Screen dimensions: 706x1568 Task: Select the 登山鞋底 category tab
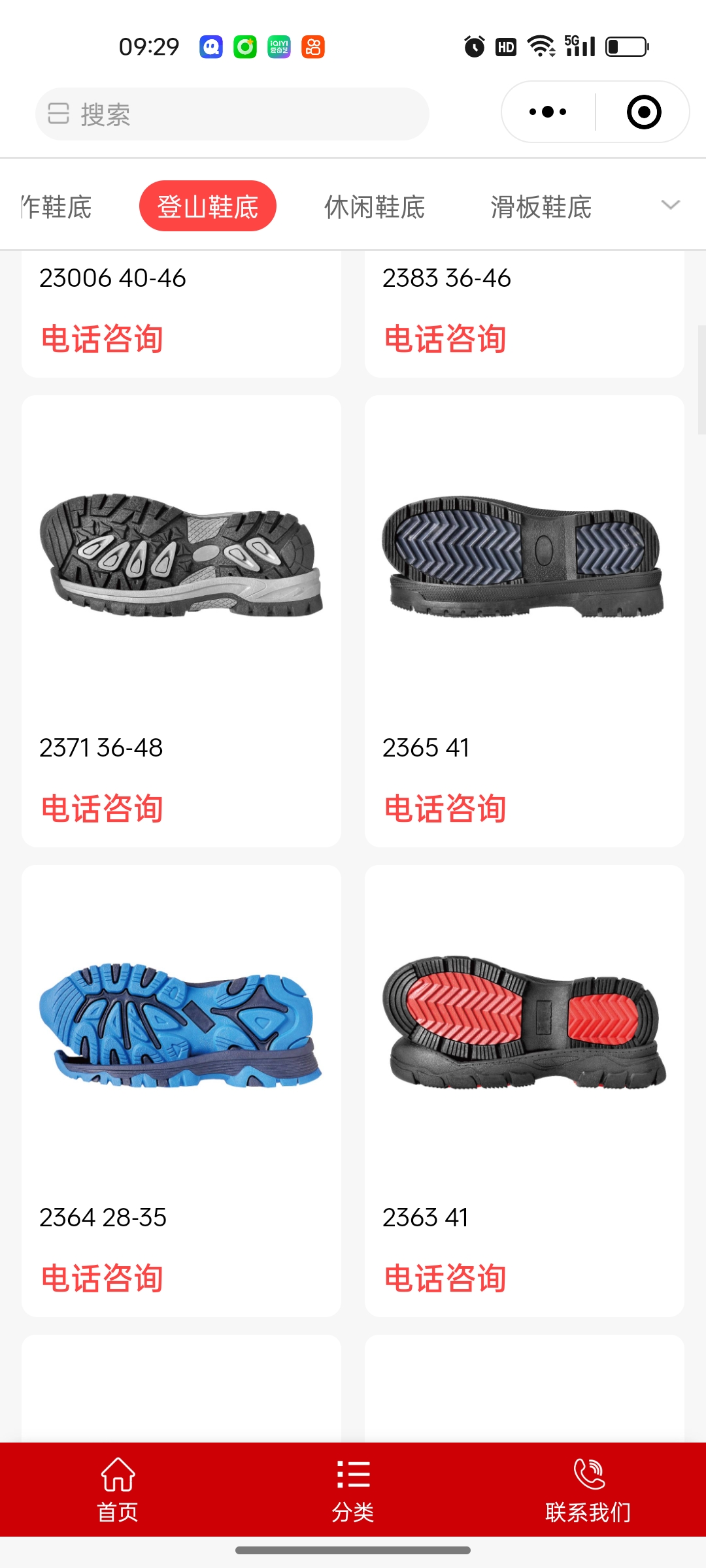point(207,206)
